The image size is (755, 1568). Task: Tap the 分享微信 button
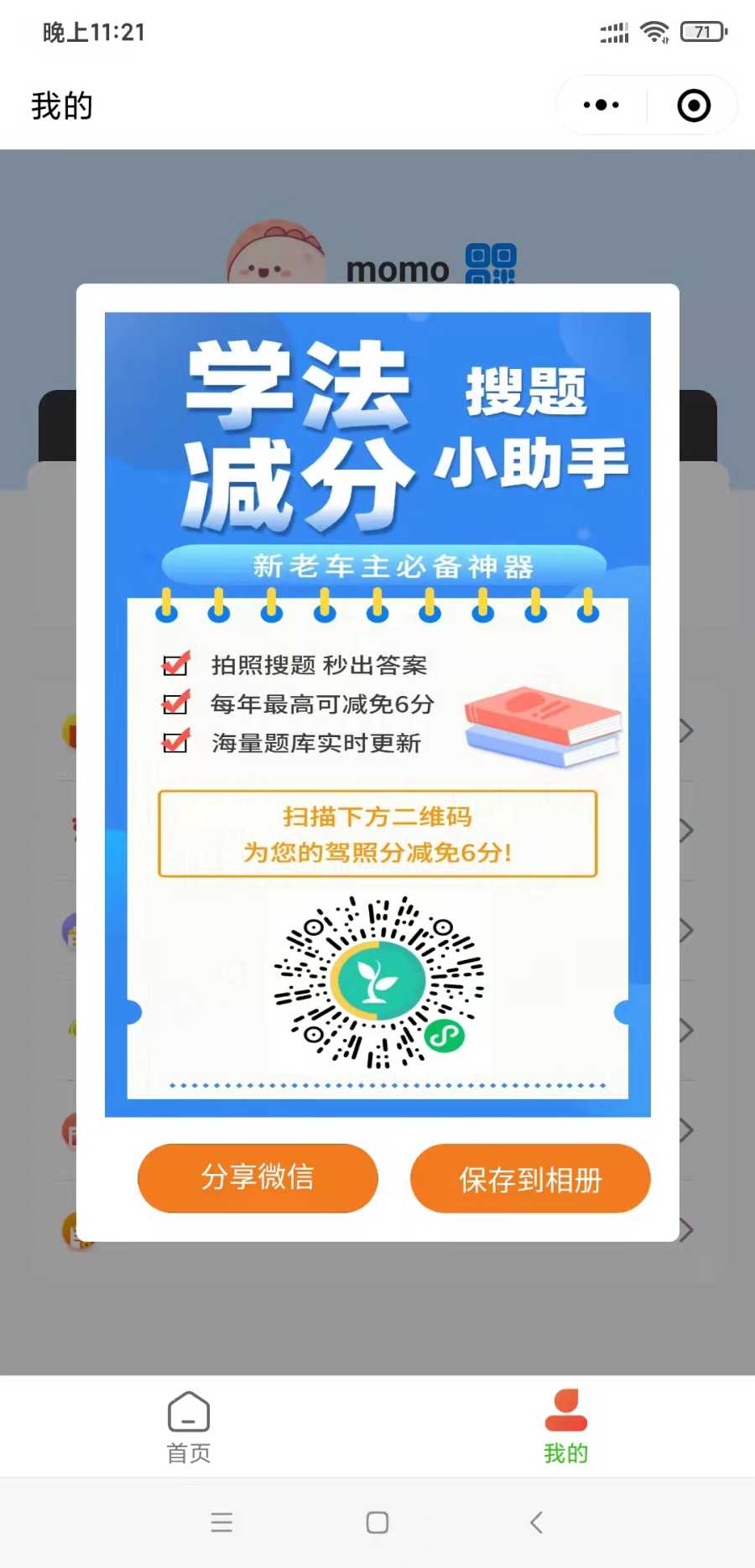[x=258, y=1177]
